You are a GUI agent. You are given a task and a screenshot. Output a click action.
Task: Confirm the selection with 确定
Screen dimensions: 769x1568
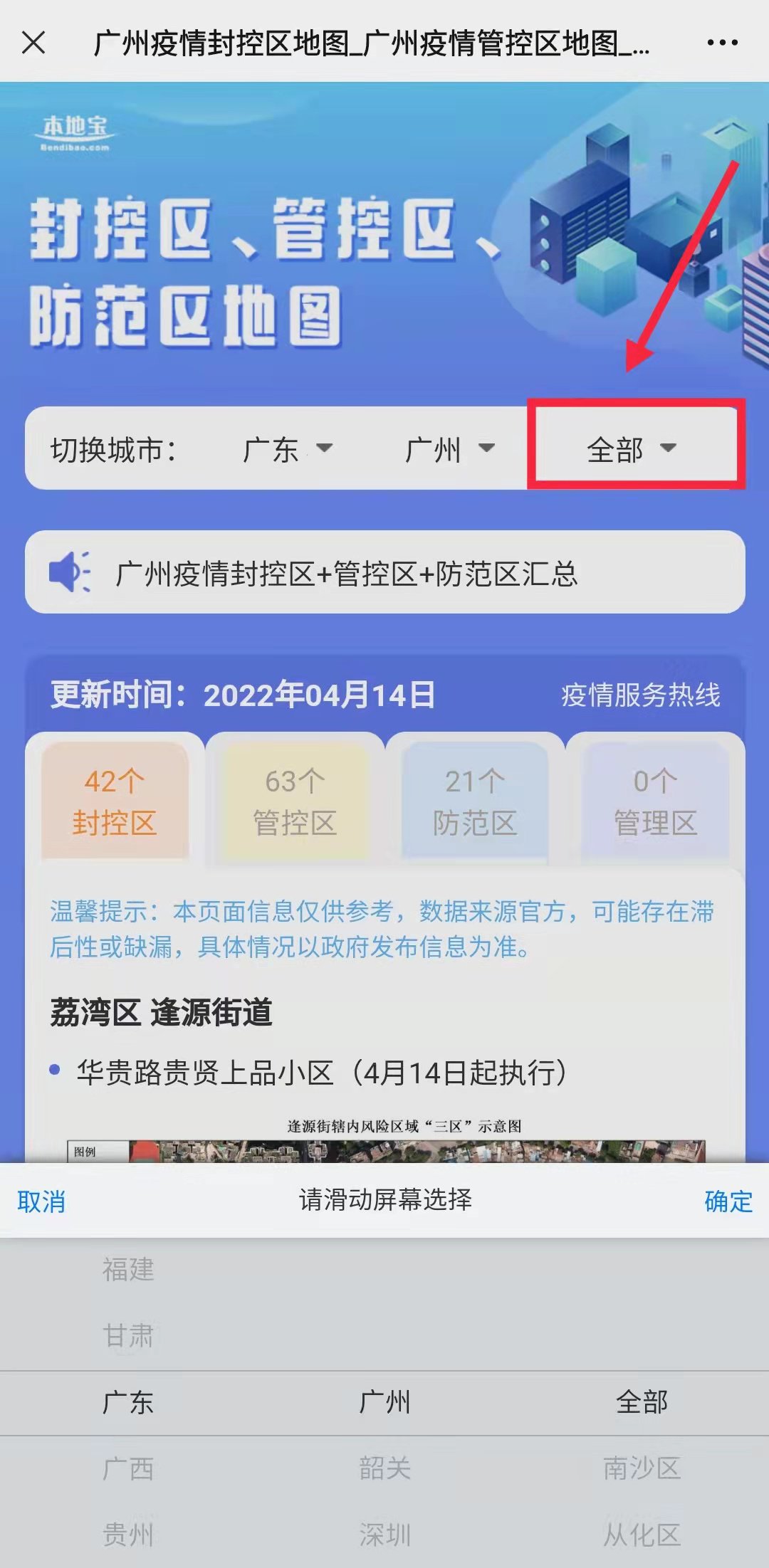(x=728, y=1201)
